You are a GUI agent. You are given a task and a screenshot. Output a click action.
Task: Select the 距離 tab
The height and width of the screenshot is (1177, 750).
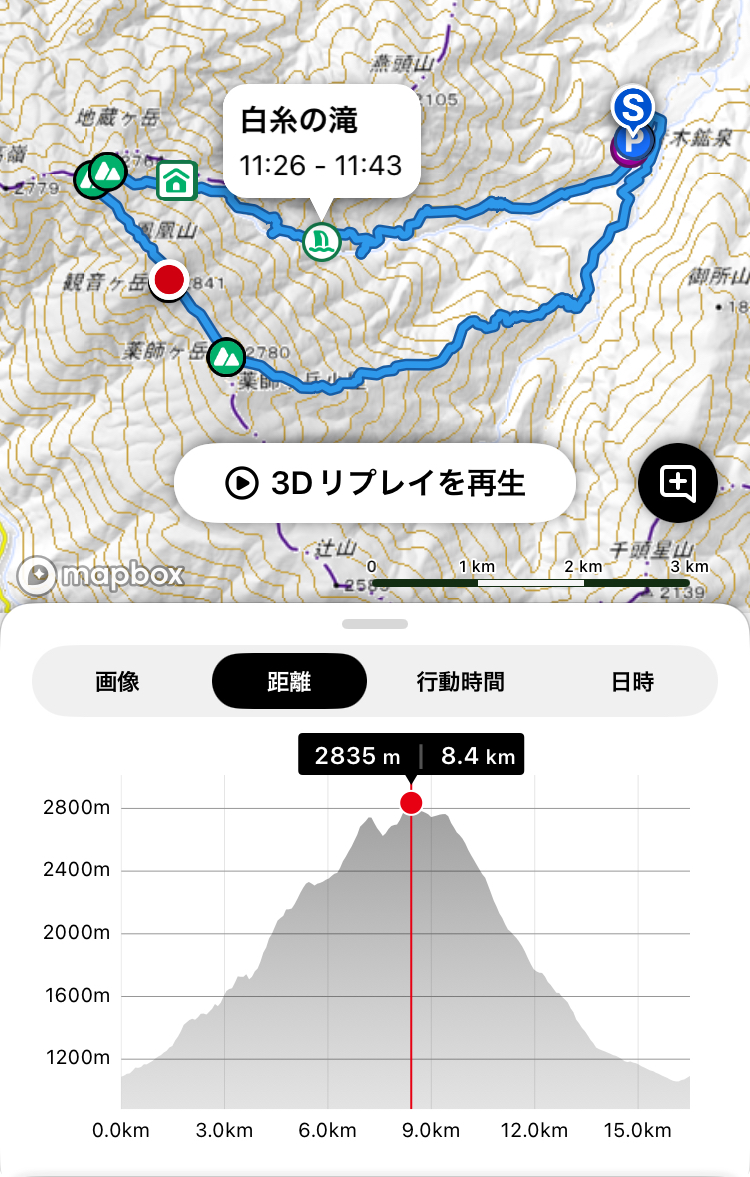pyautogui.click(x=289, y=682)
